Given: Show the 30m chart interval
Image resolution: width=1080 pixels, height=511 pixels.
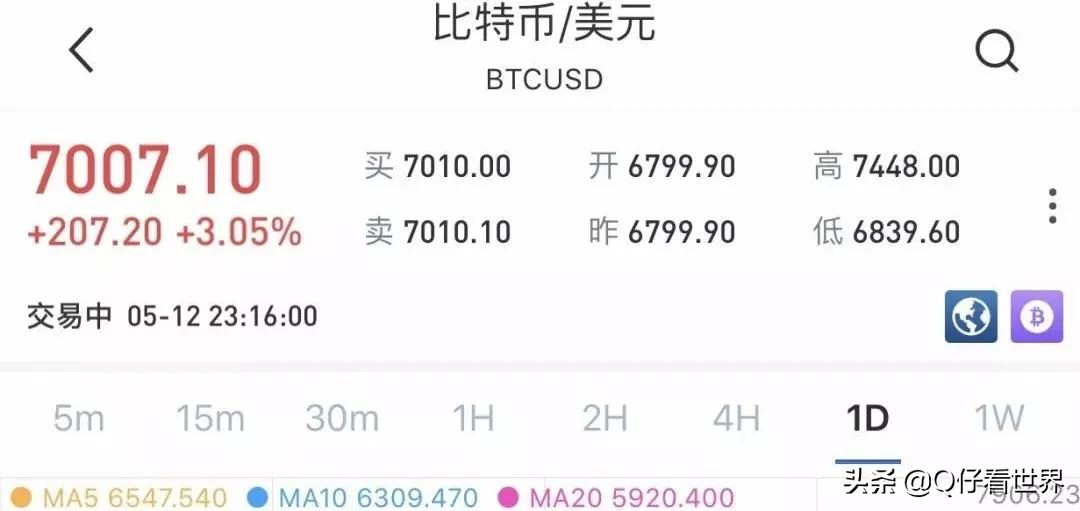Looking at the screenshot, I should coord(342,418).
